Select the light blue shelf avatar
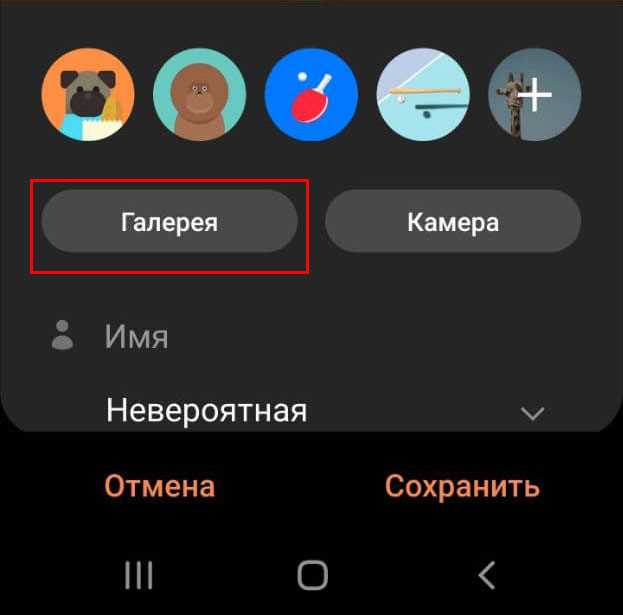This screenshot has height=615, width=623. tap(423, 95)
